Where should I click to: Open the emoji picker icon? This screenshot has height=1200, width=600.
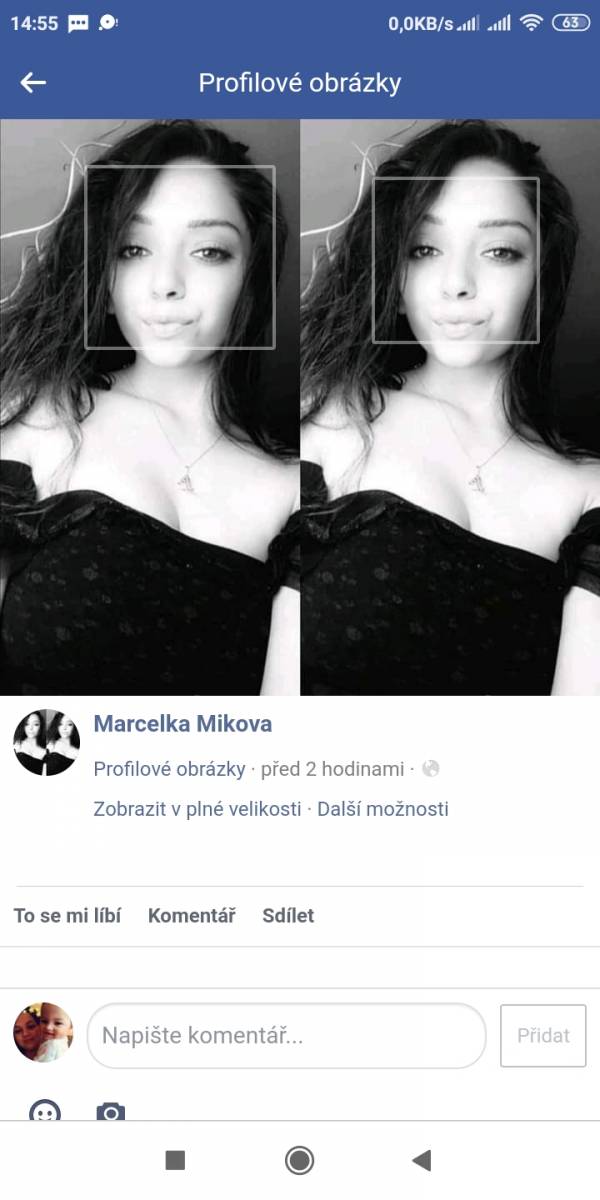click(x=45, y=1111)
